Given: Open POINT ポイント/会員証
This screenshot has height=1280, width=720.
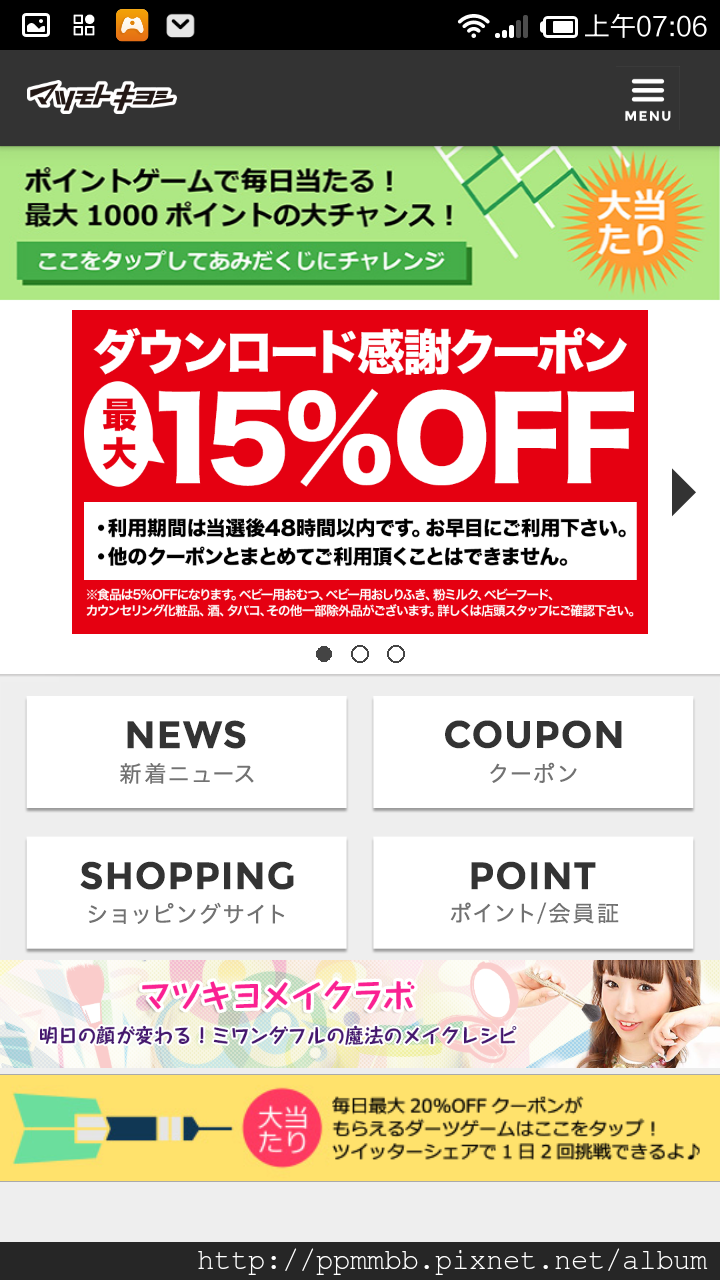Looking at the screenshot, I should pos(533,892).
